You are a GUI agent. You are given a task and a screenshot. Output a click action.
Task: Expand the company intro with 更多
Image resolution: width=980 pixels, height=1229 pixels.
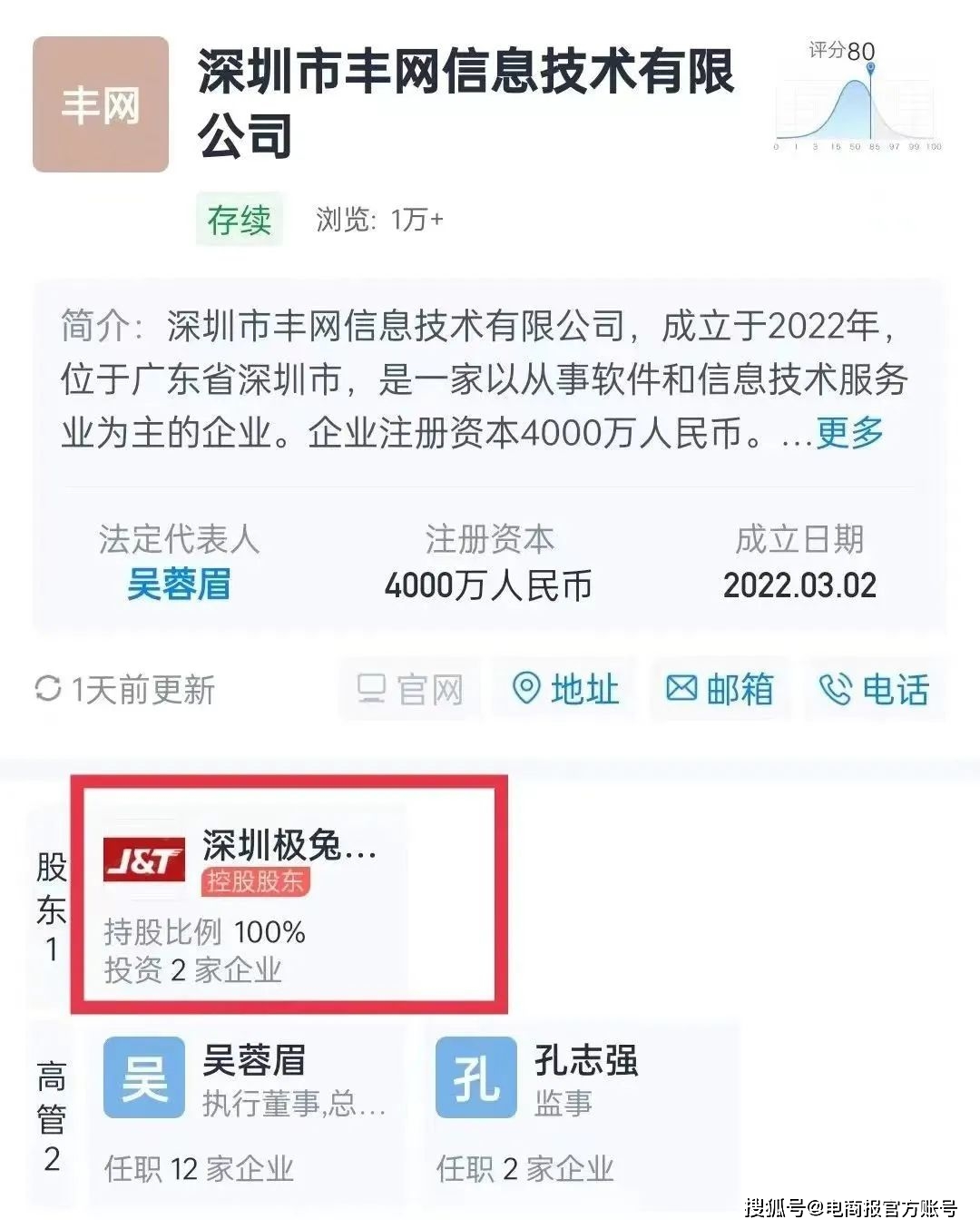pyautogui.click(x=849, y=433)
